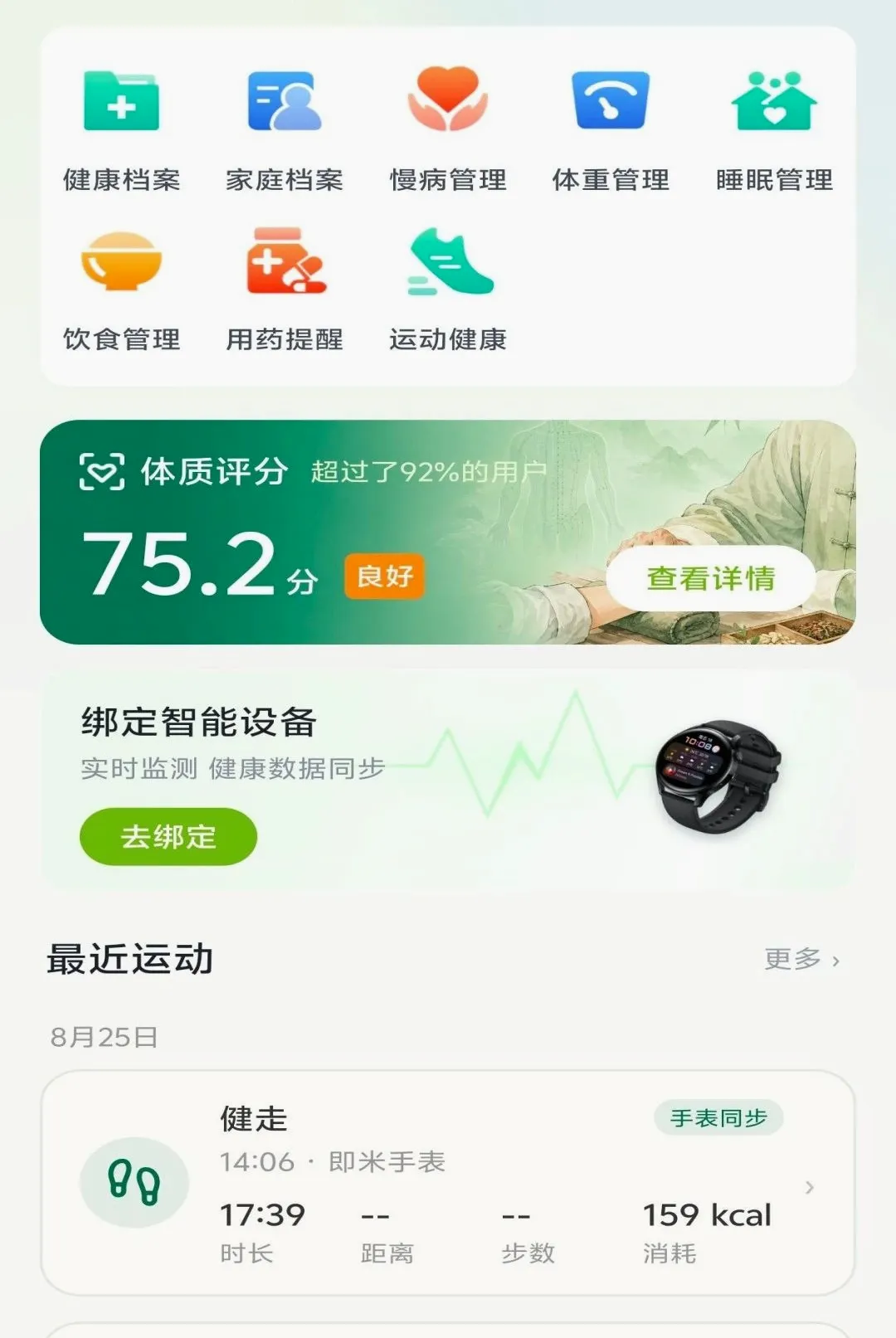Tap 查看详情 on the 体质评分 card

(711, 578)
